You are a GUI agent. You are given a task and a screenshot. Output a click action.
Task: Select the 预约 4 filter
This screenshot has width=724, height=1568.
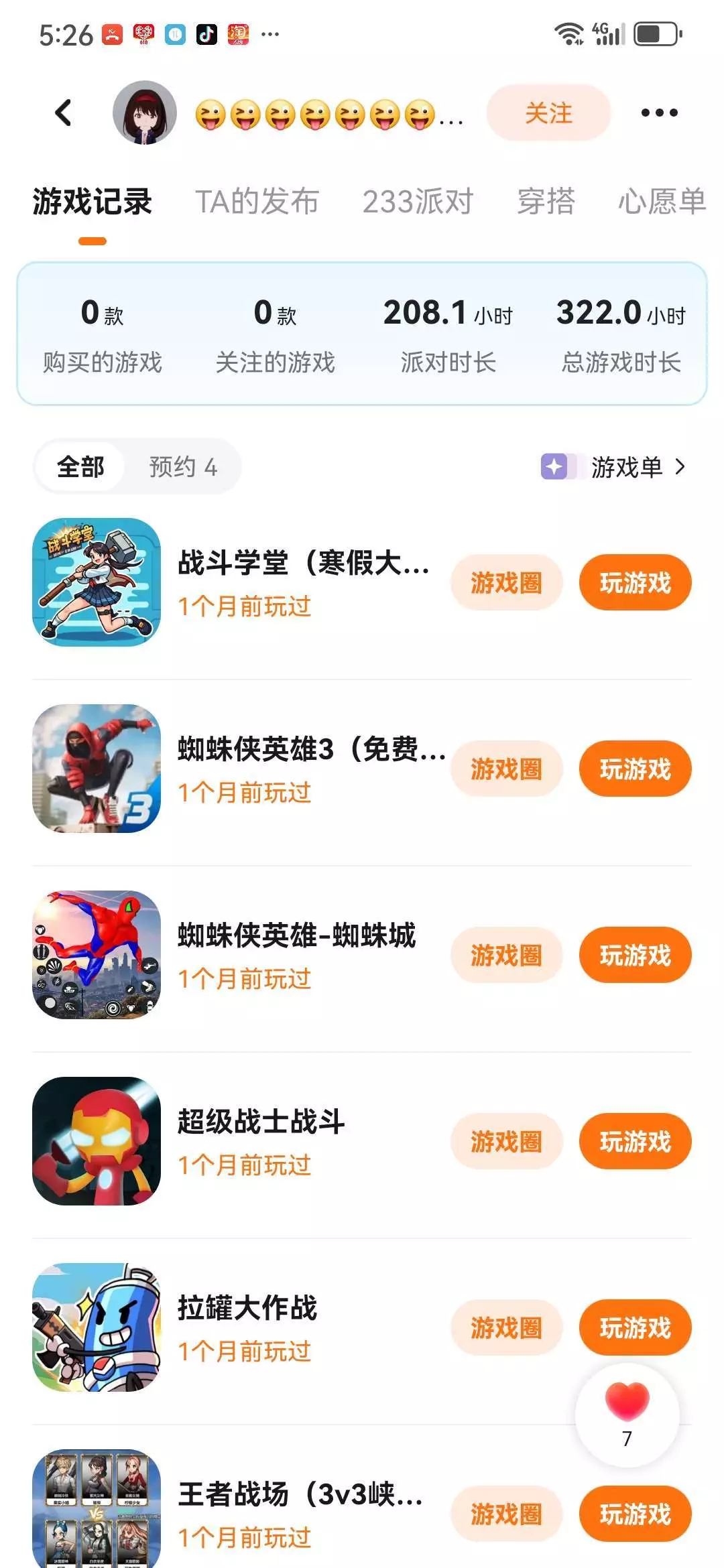pos(183,467)
